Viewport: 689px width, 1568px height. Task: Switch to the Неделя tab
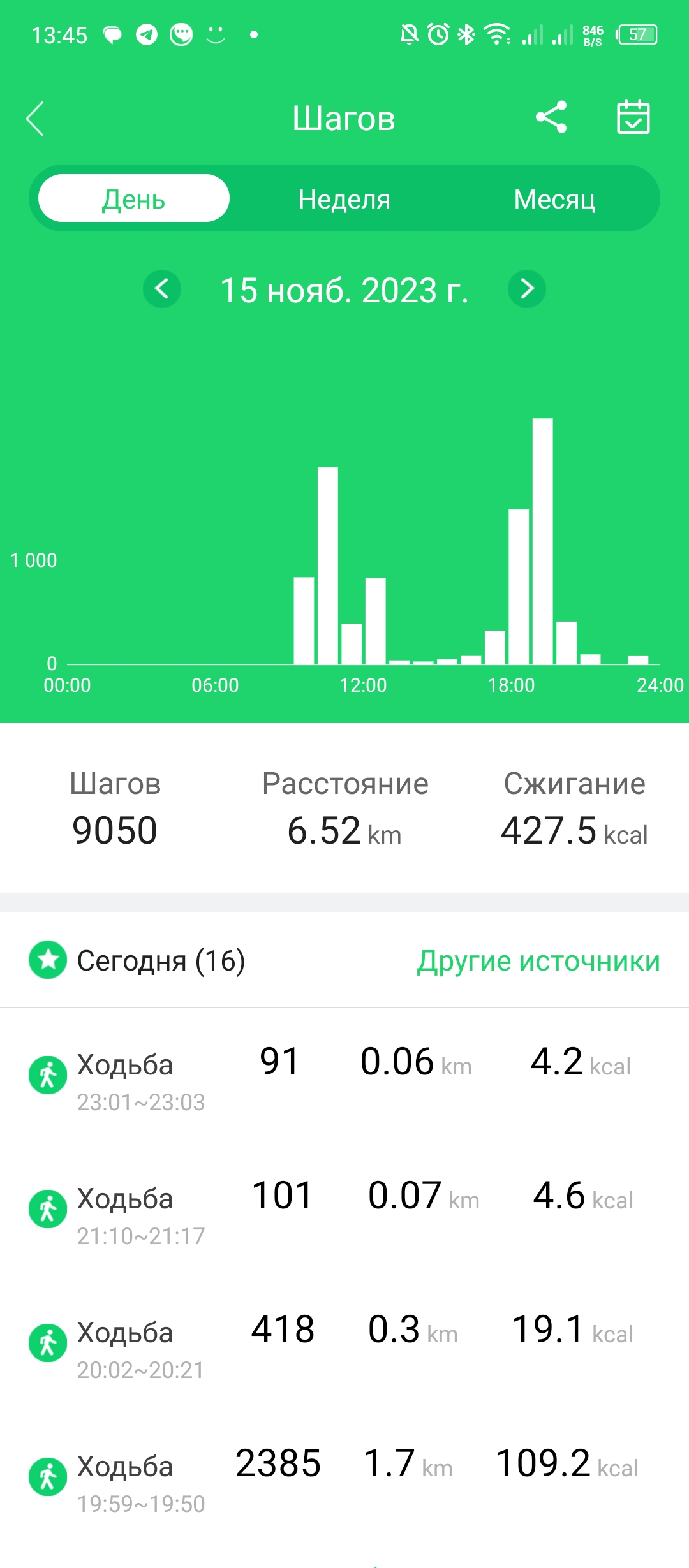point(344,199)
